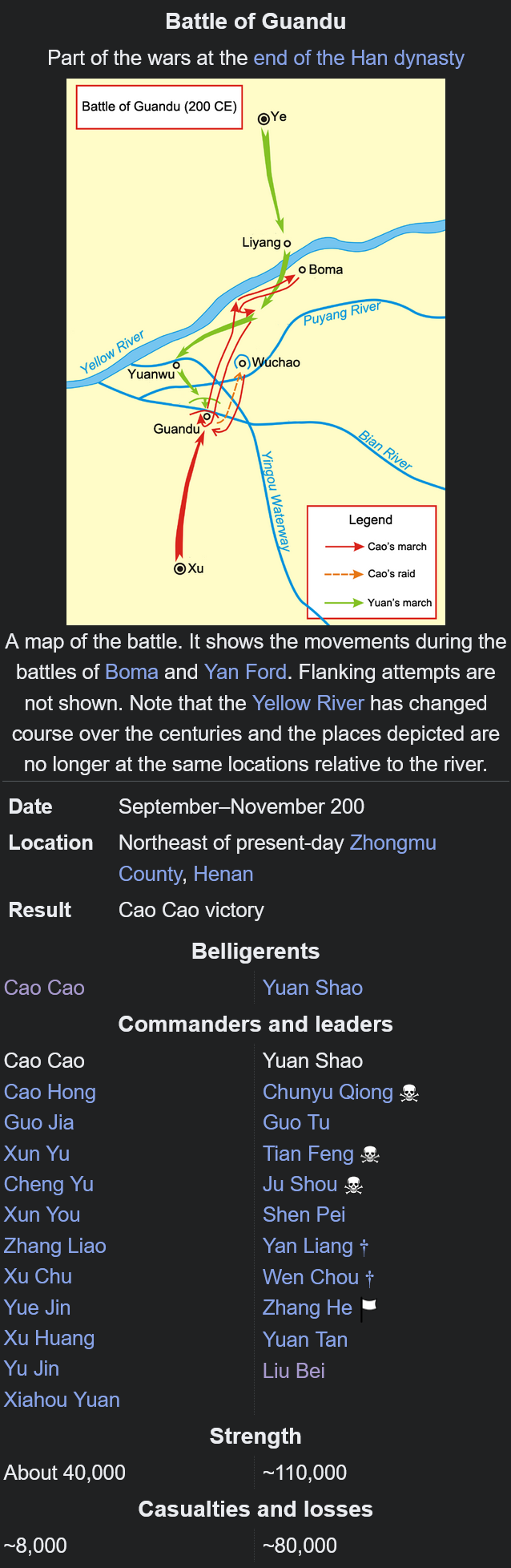The image size is (511, 1568).
Task: Open the Zhang Liao link
Action: pos(55,1246)
